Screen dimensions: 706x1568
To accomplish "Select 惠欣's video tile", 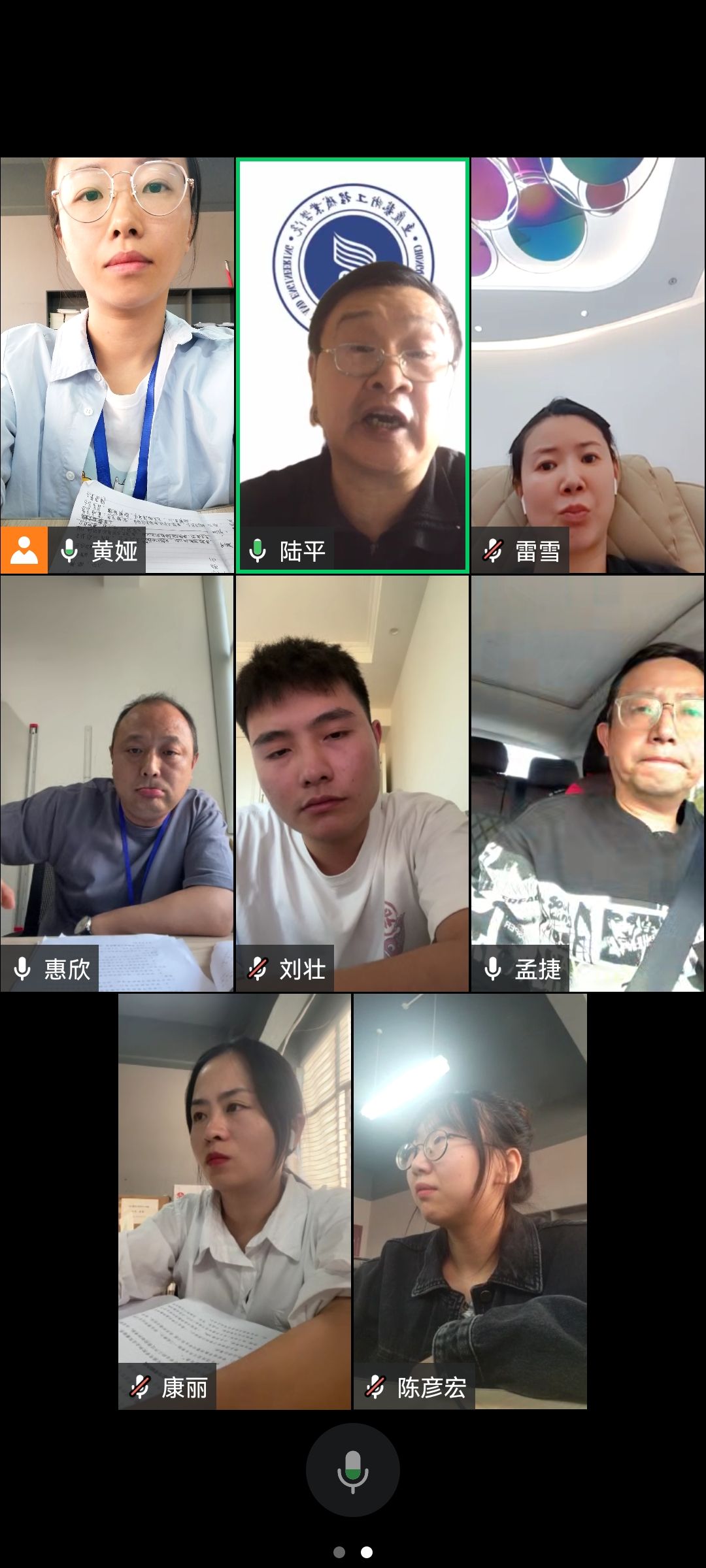I will pyautogui.click(x=117, y=784).
